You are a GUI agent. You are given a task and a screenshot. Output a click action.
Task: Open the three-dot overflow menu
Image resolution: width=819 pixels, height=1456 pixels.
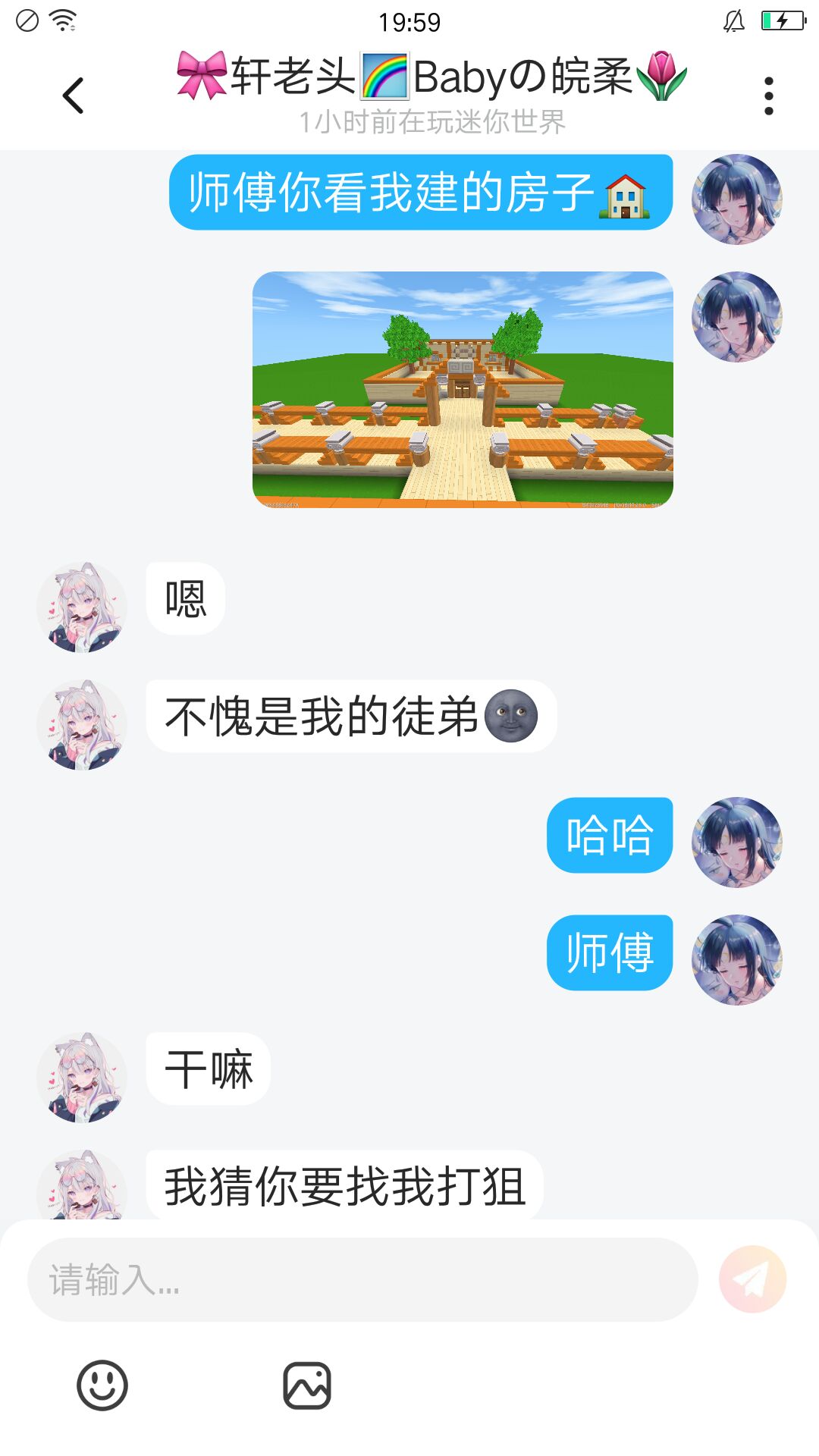(769, 96)
